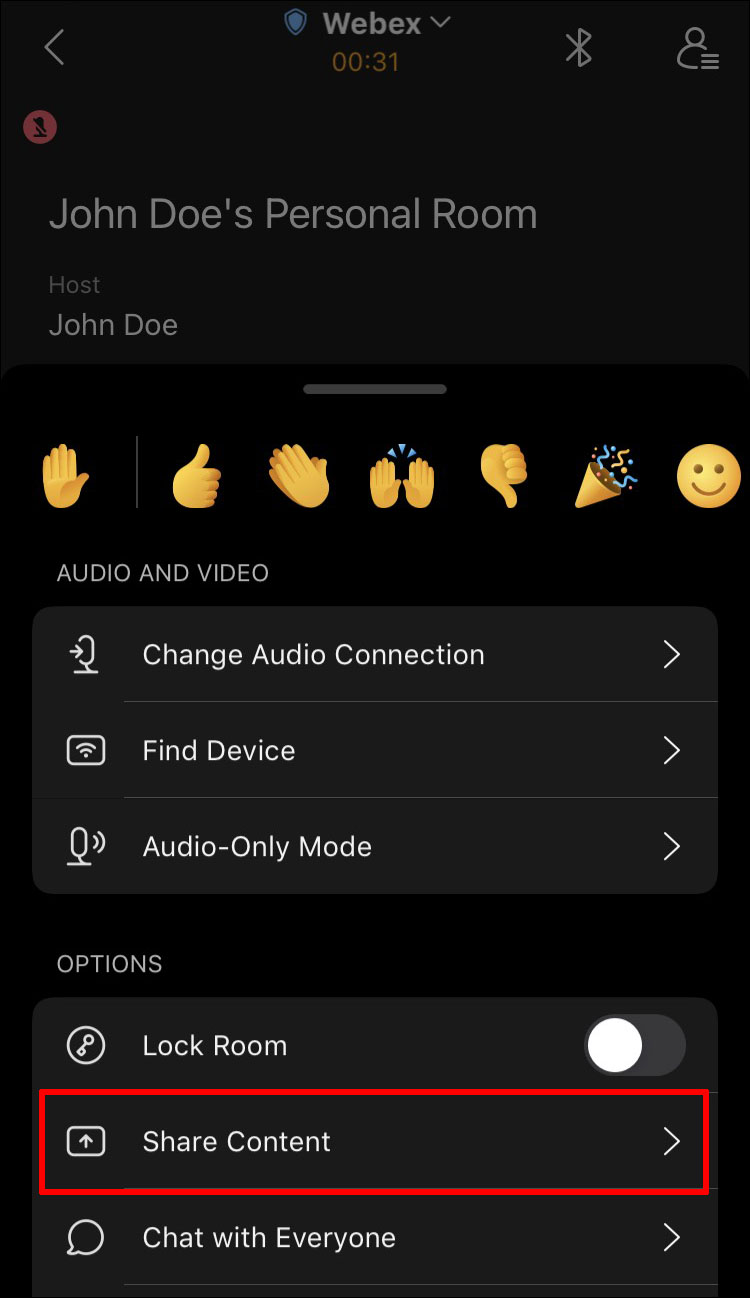Send a clapping hands reaction

click(x=299, y=476)
